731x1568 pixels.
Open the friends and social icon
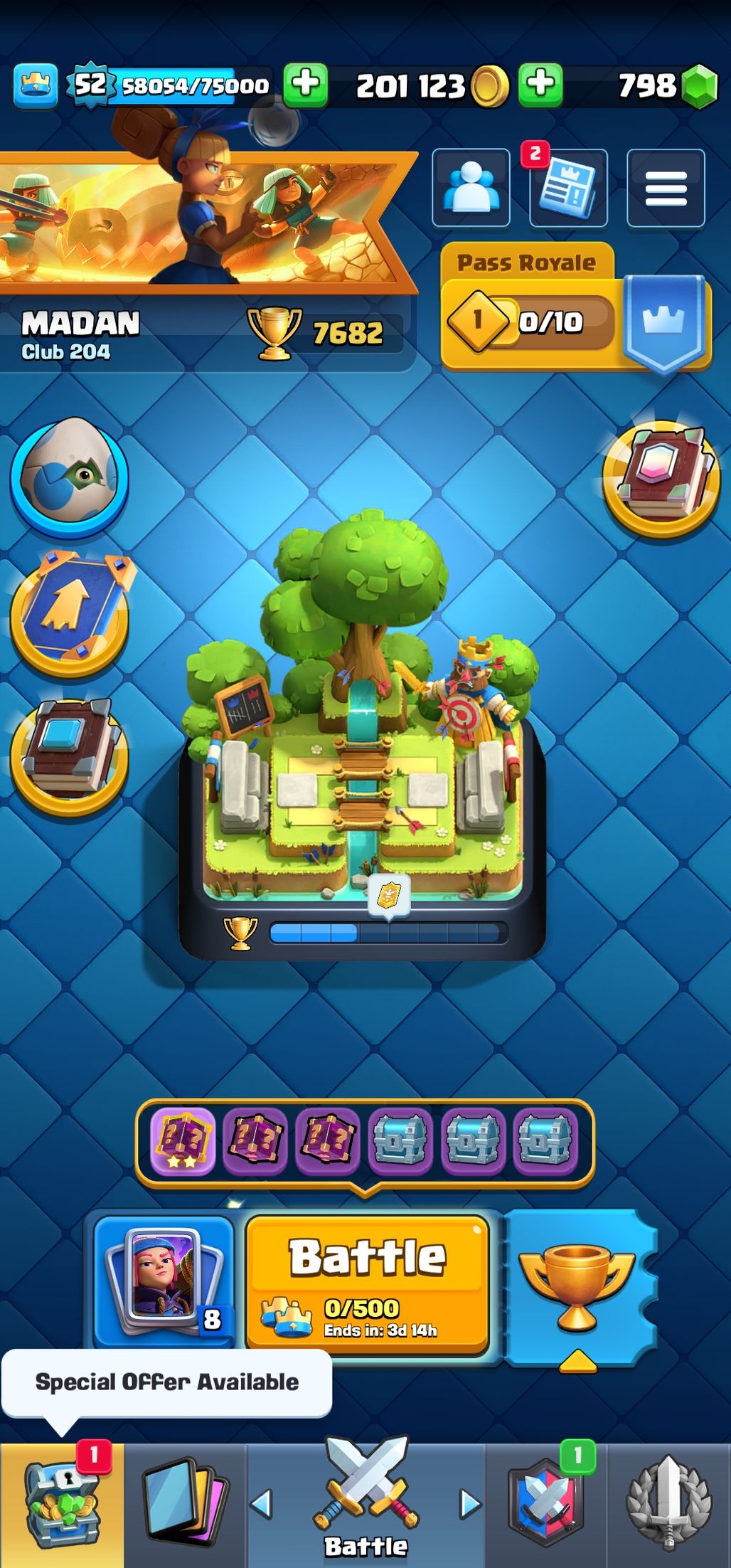[471, 188]
